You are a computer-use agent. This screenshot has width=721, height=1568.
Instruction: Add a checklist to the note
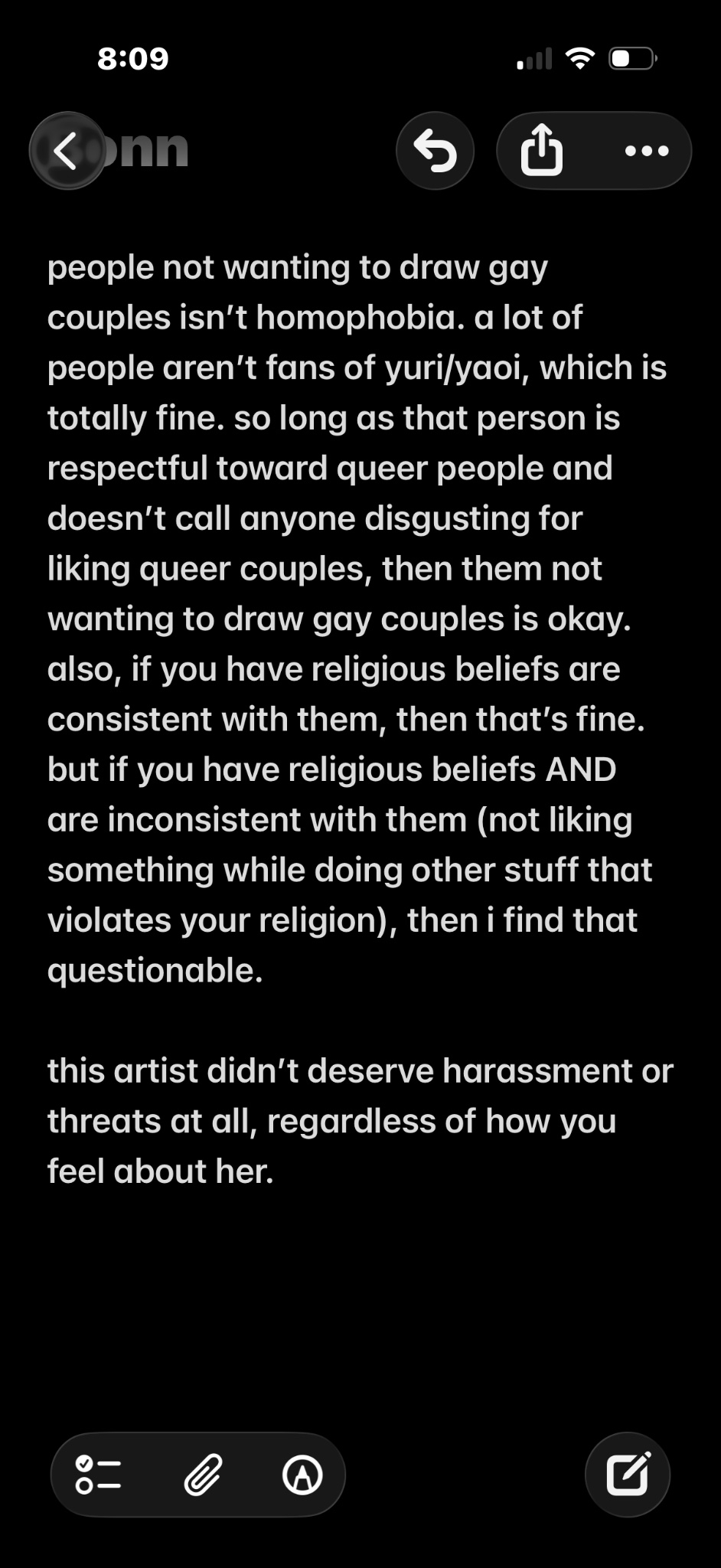tap(99, 1475)
